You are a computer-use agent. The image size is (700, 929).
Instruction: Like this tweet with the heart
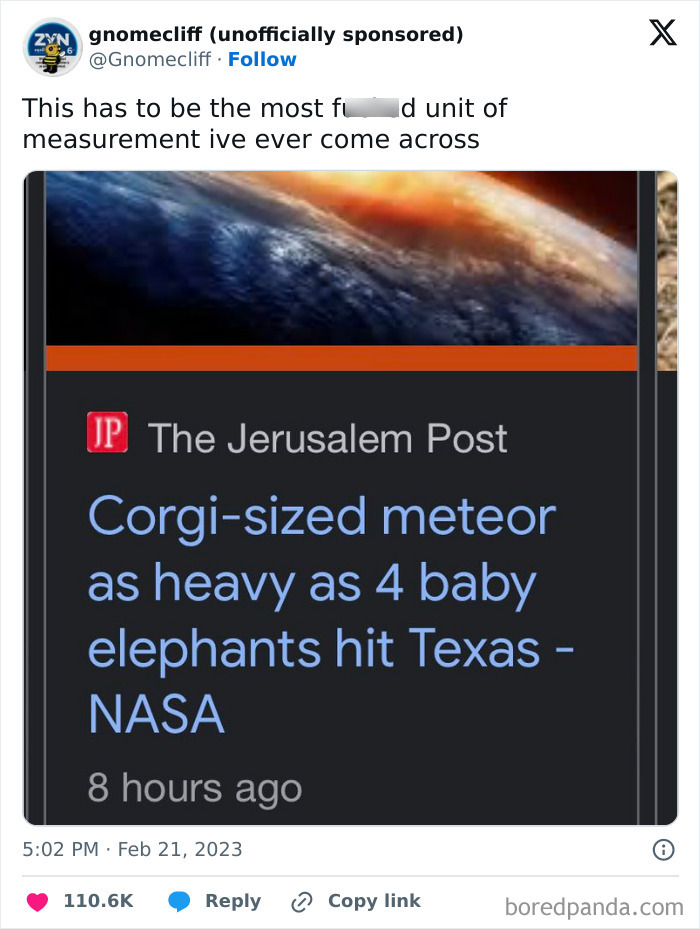37,901
